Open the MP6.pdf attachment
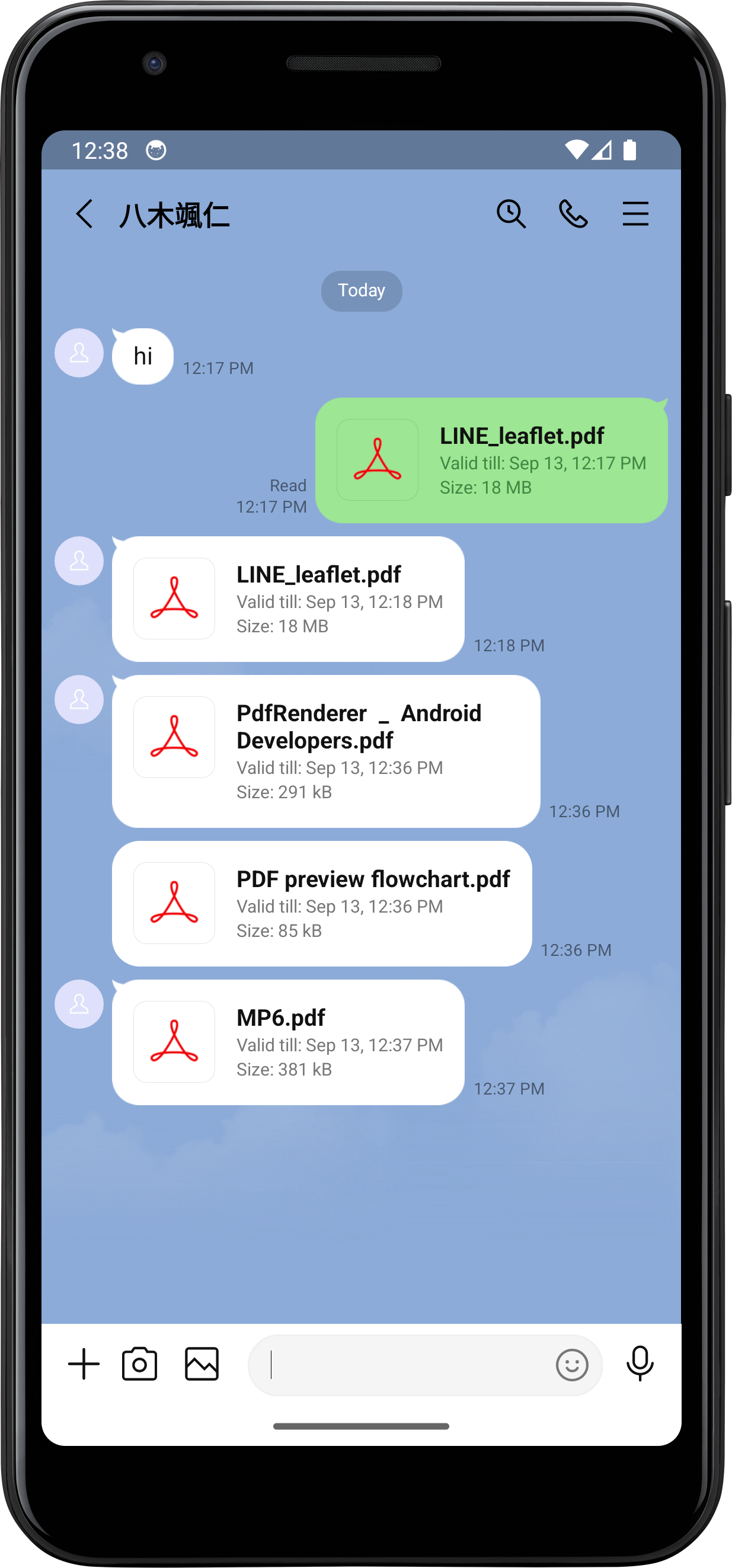 (288, 1042)
